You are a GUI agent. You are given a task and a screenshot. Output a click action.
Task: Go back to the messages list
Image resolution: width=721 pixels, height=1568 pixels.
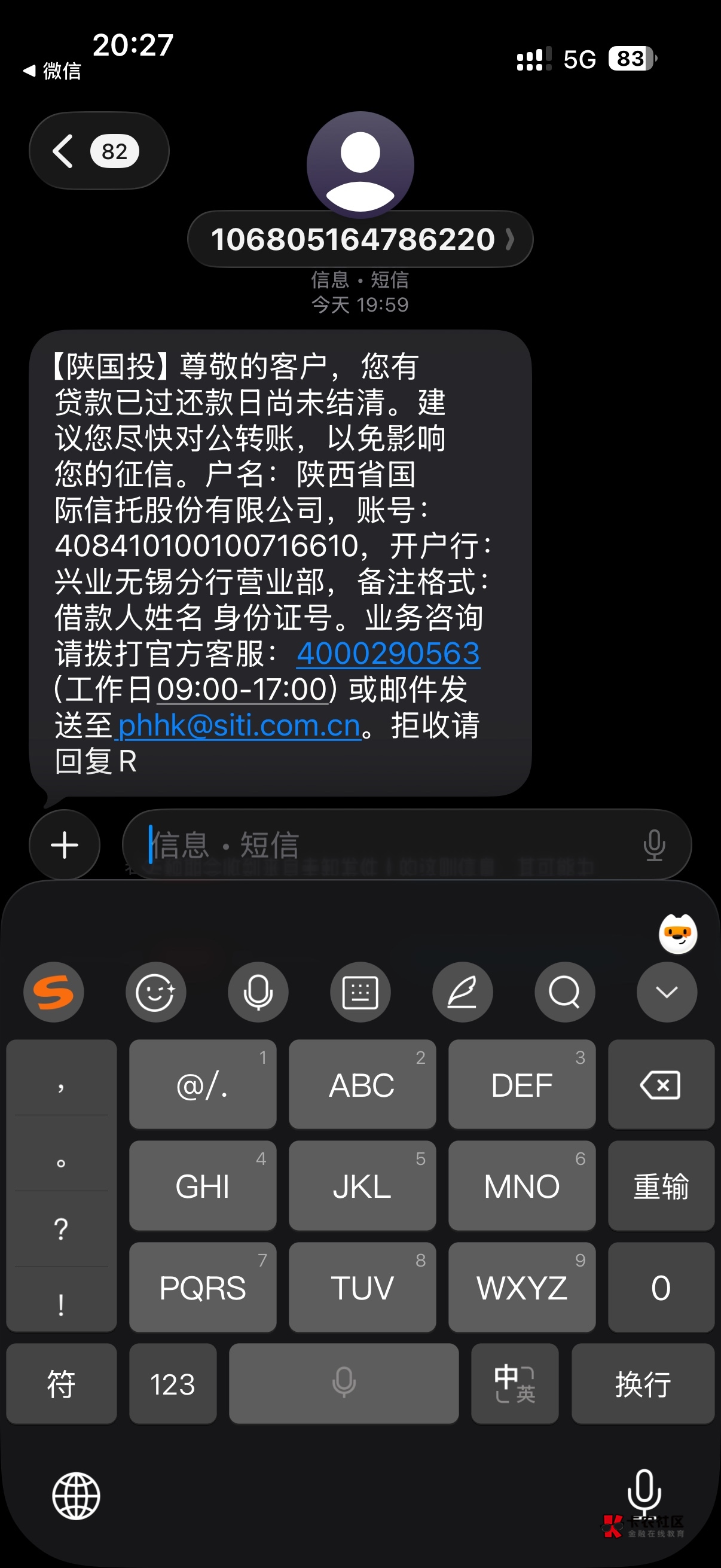click(99, 151)
